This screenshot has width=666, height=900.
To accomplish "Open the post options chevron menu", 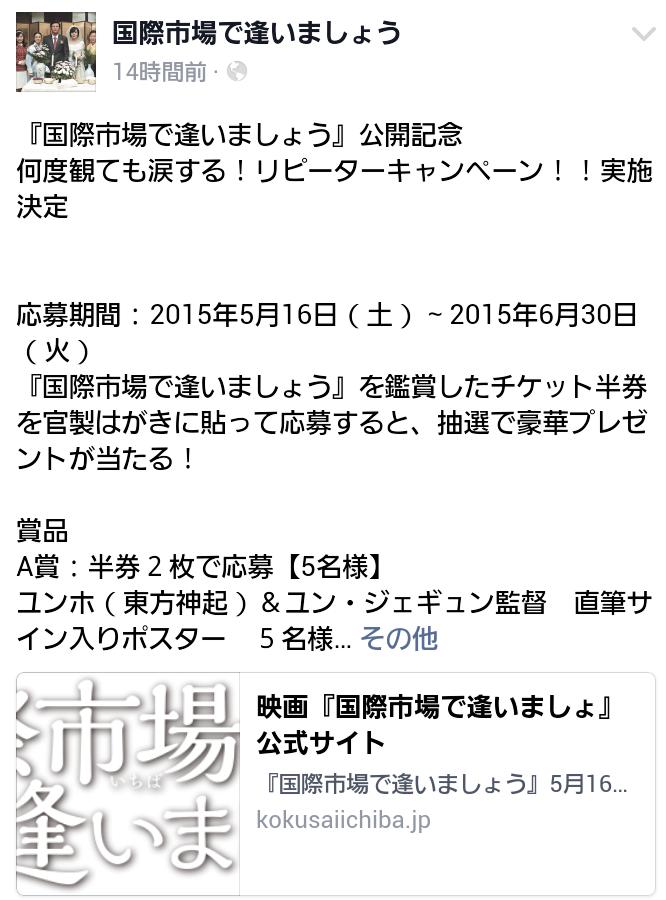I will tap(643, 34).
